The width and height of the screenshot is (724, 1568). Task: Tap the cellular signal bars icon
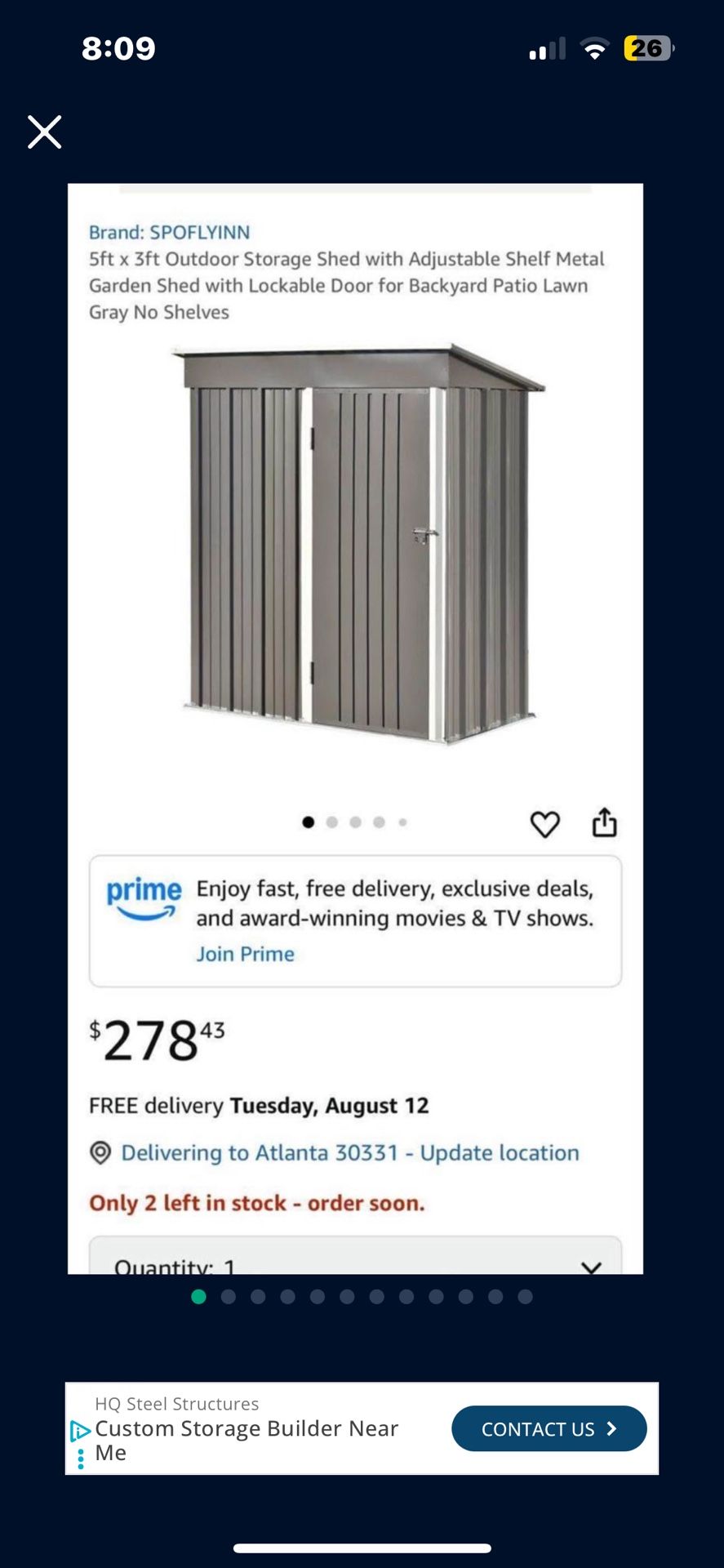(545, 49)
